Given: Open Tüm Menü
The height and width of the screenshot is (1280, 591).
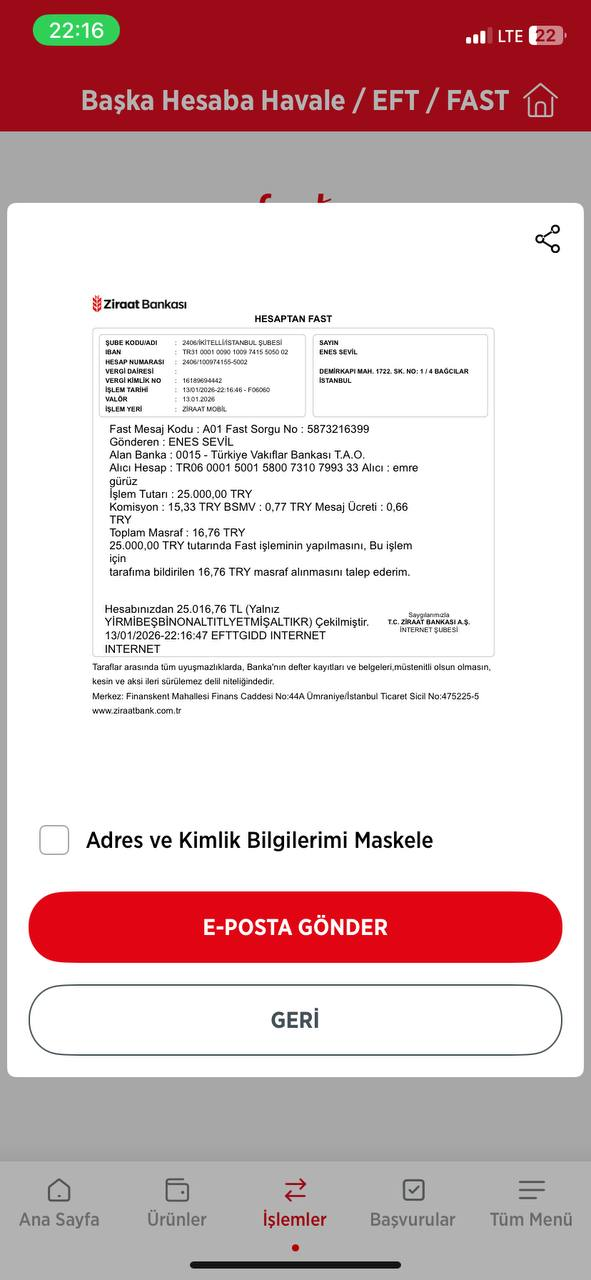Looking at the screenshot, I should click(531, 1203).
